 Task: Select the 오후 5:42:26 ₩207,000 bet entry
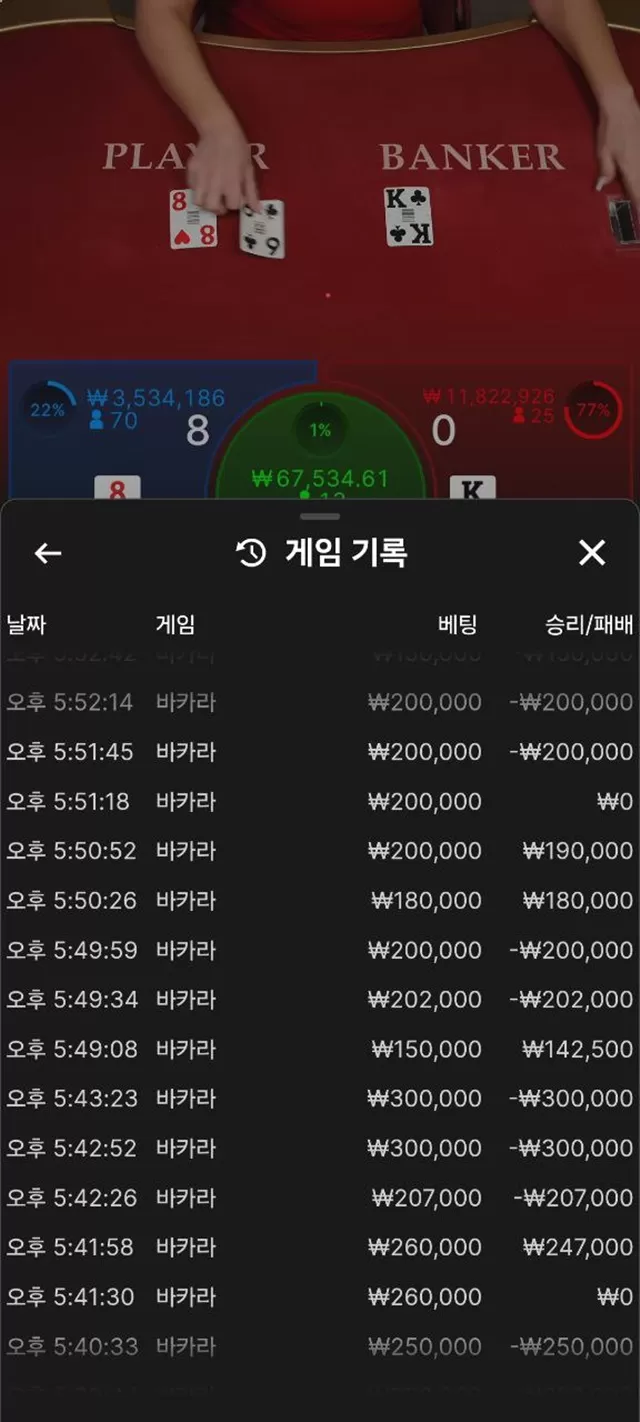pyautogui.click(x=320, y=1197)
